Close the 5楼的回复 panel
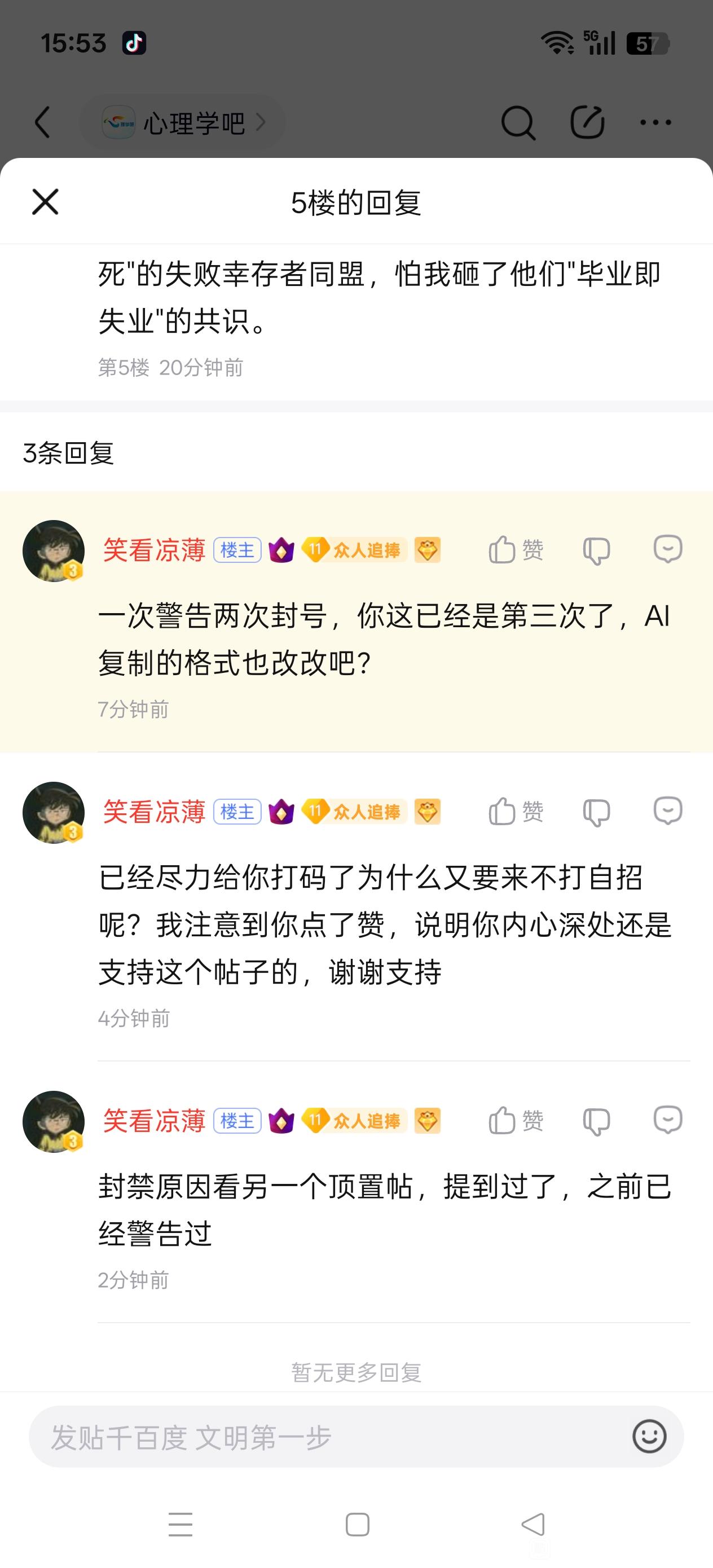The height and width of the screenshot is (1568, 713). click(45, 202)
